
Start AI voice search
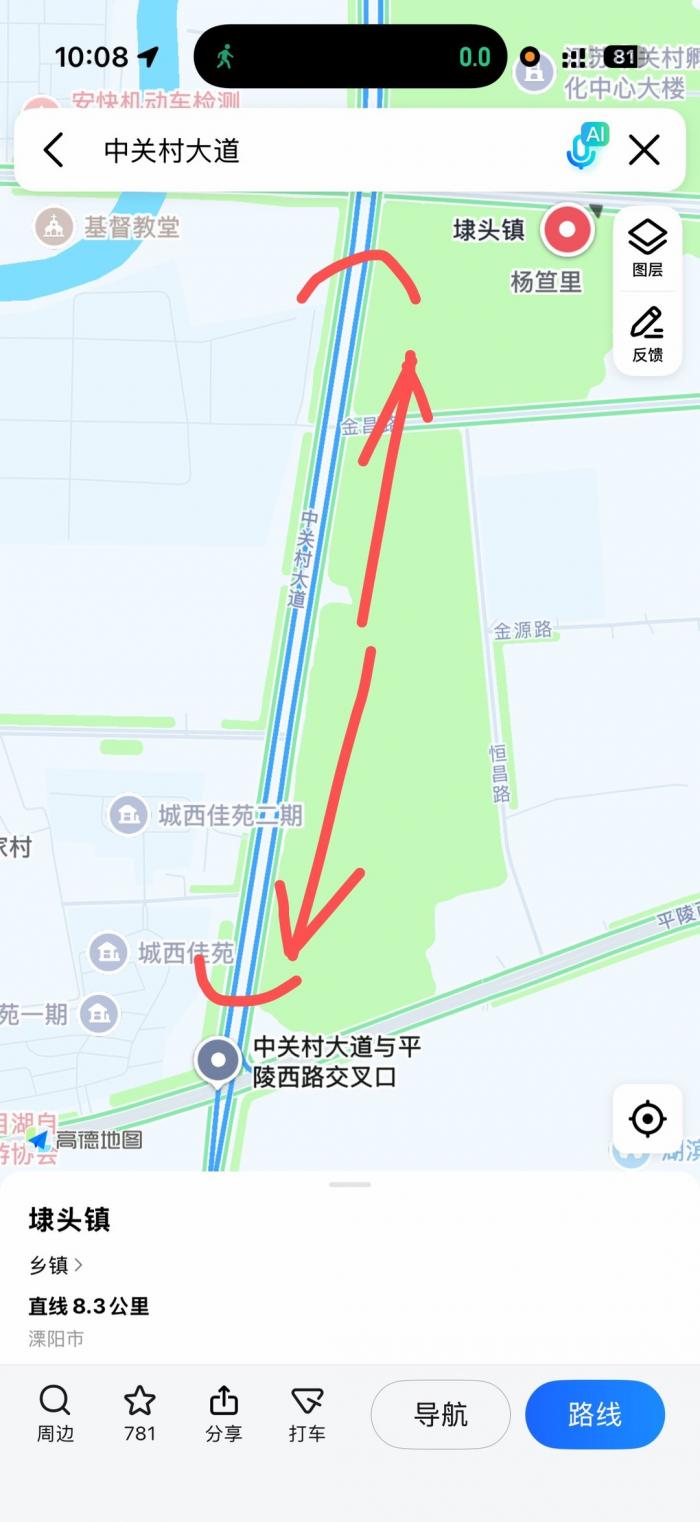coord(586,149)
